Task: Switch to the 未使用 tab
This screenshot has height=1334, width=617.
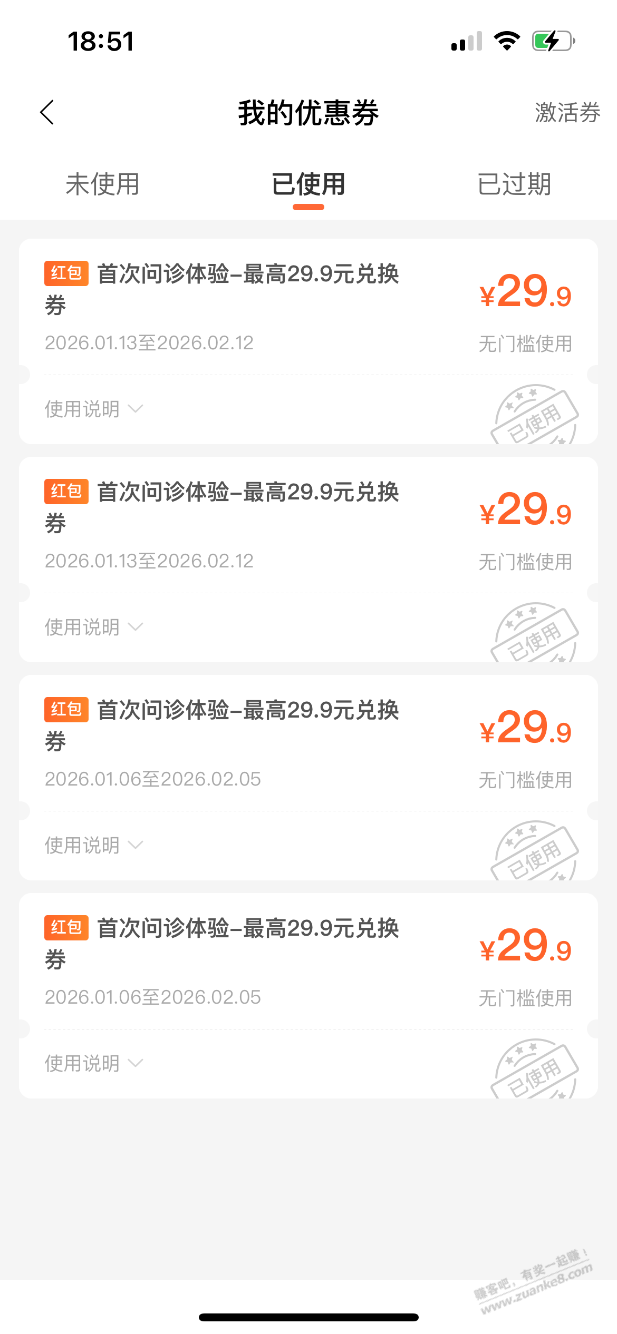Action: click(x=102, y=185)
